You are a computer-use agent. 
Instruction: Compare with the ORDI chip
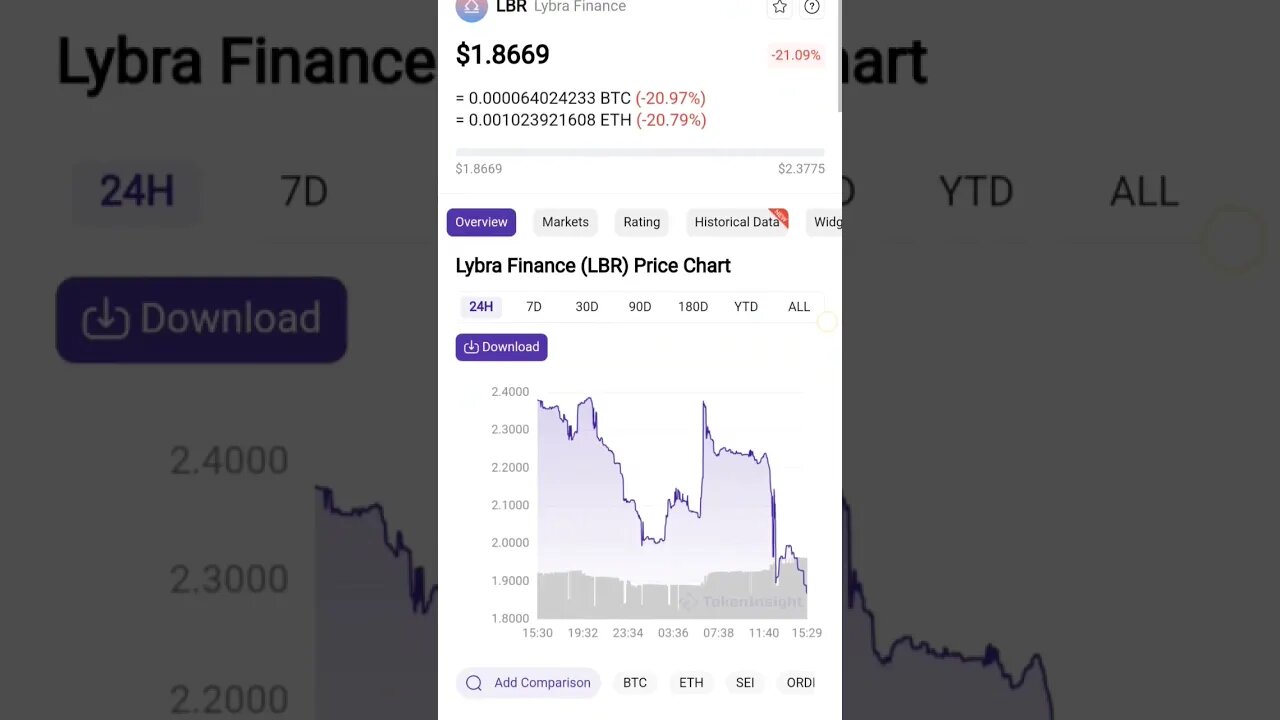[801, 683]
